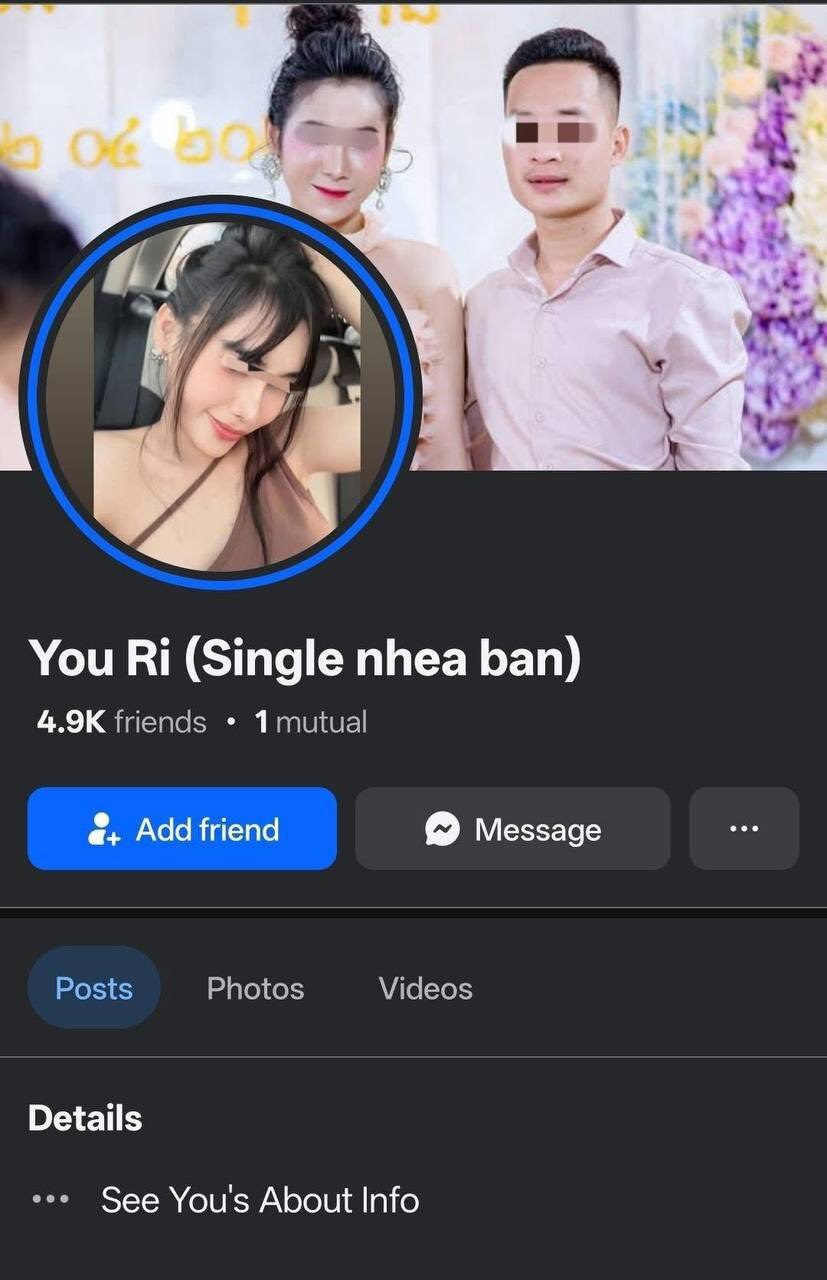Select the Posts tab
This screenshot has height=1280, width=827.
94,988
